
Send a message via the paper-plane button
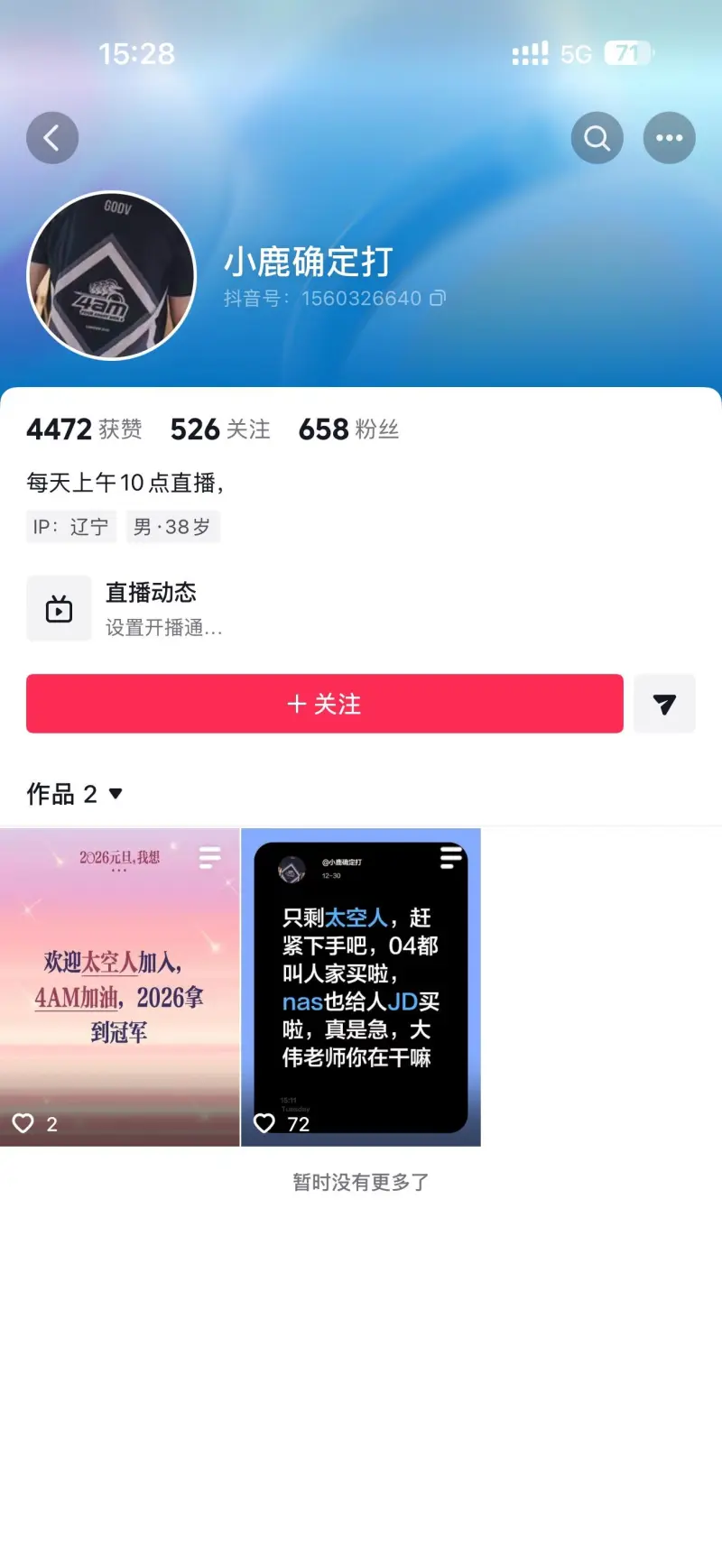[x=664, y=704]
